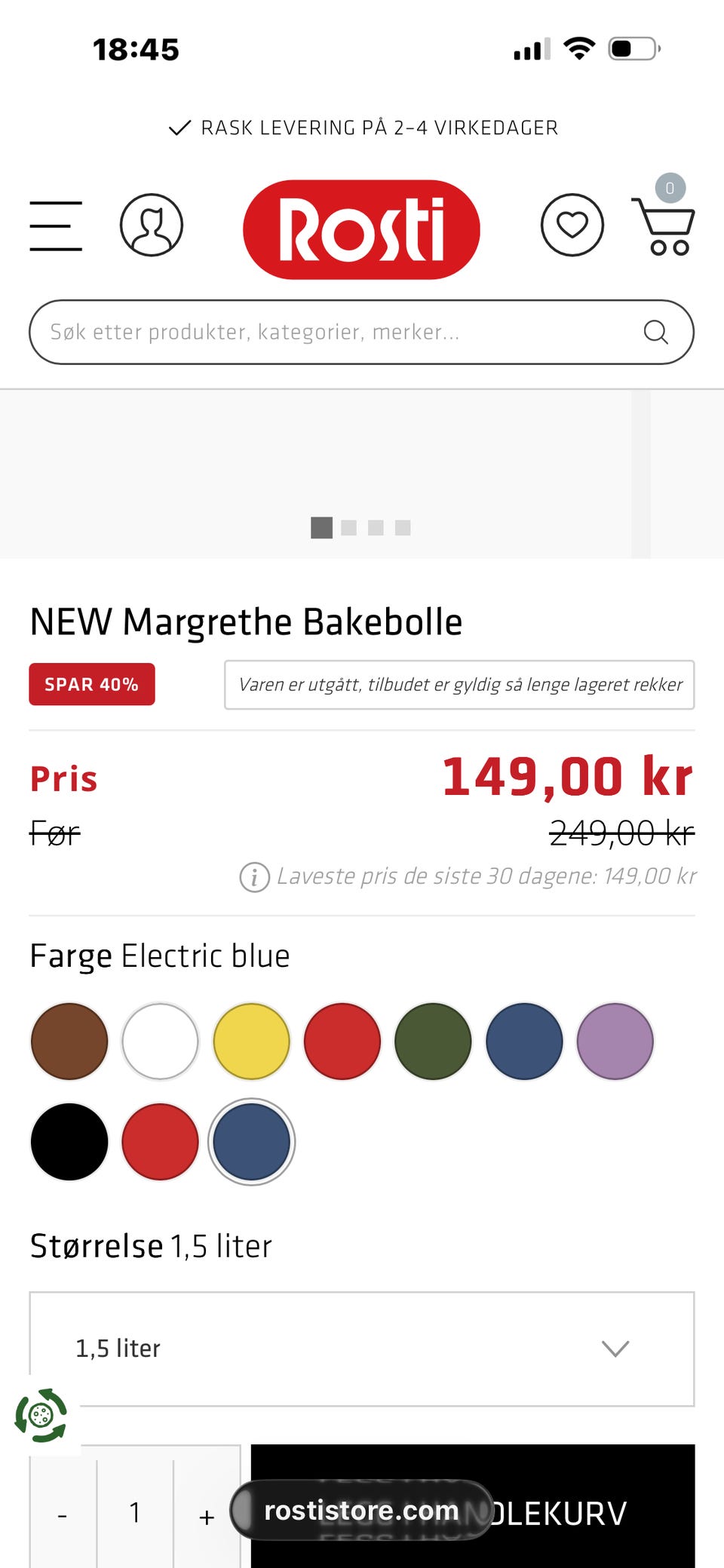Decrease quantity with the minus button
Image resolution: width=724 pixels, height=1568 pixels.
pyautogui.click(x=63, y=1514)
